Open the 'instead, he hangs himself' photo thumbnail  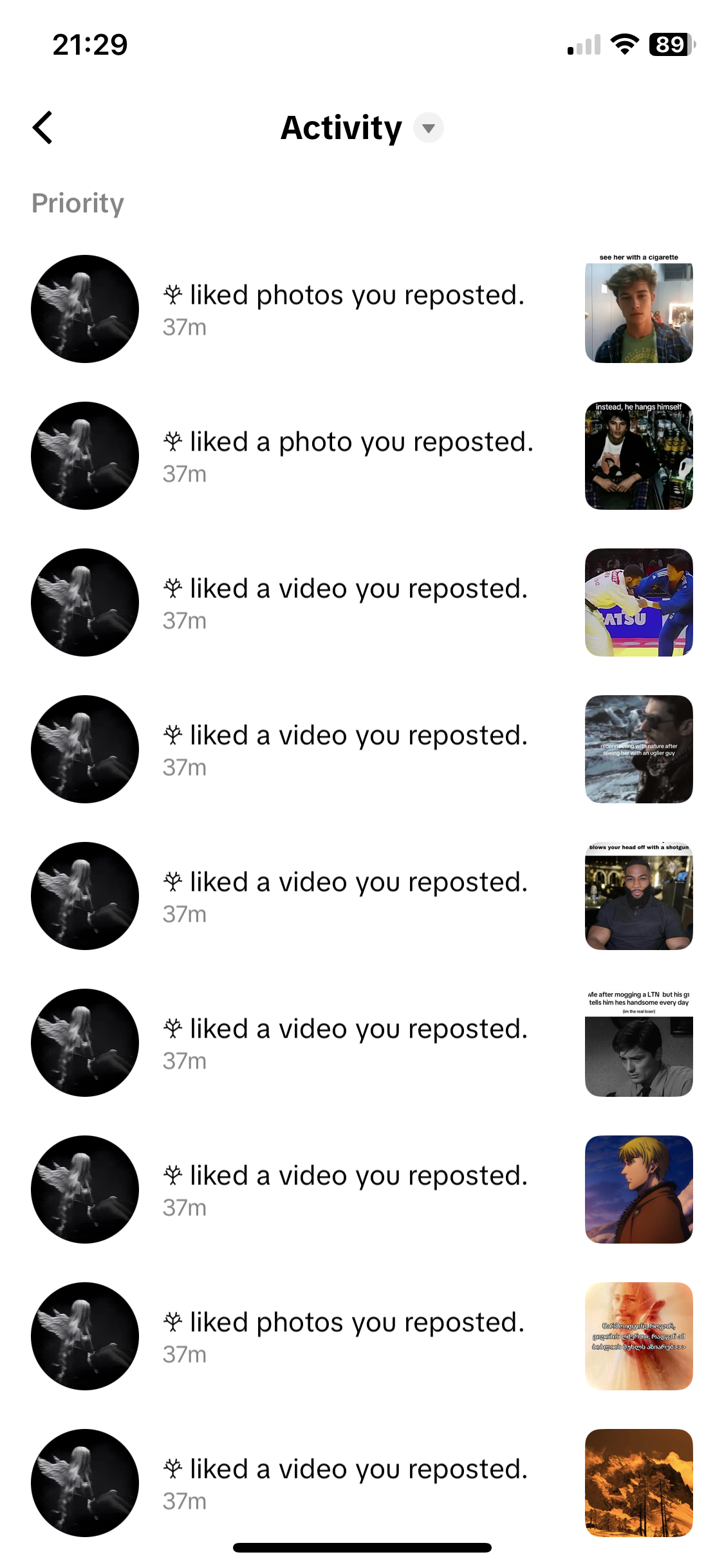click(x=638, y=456)
